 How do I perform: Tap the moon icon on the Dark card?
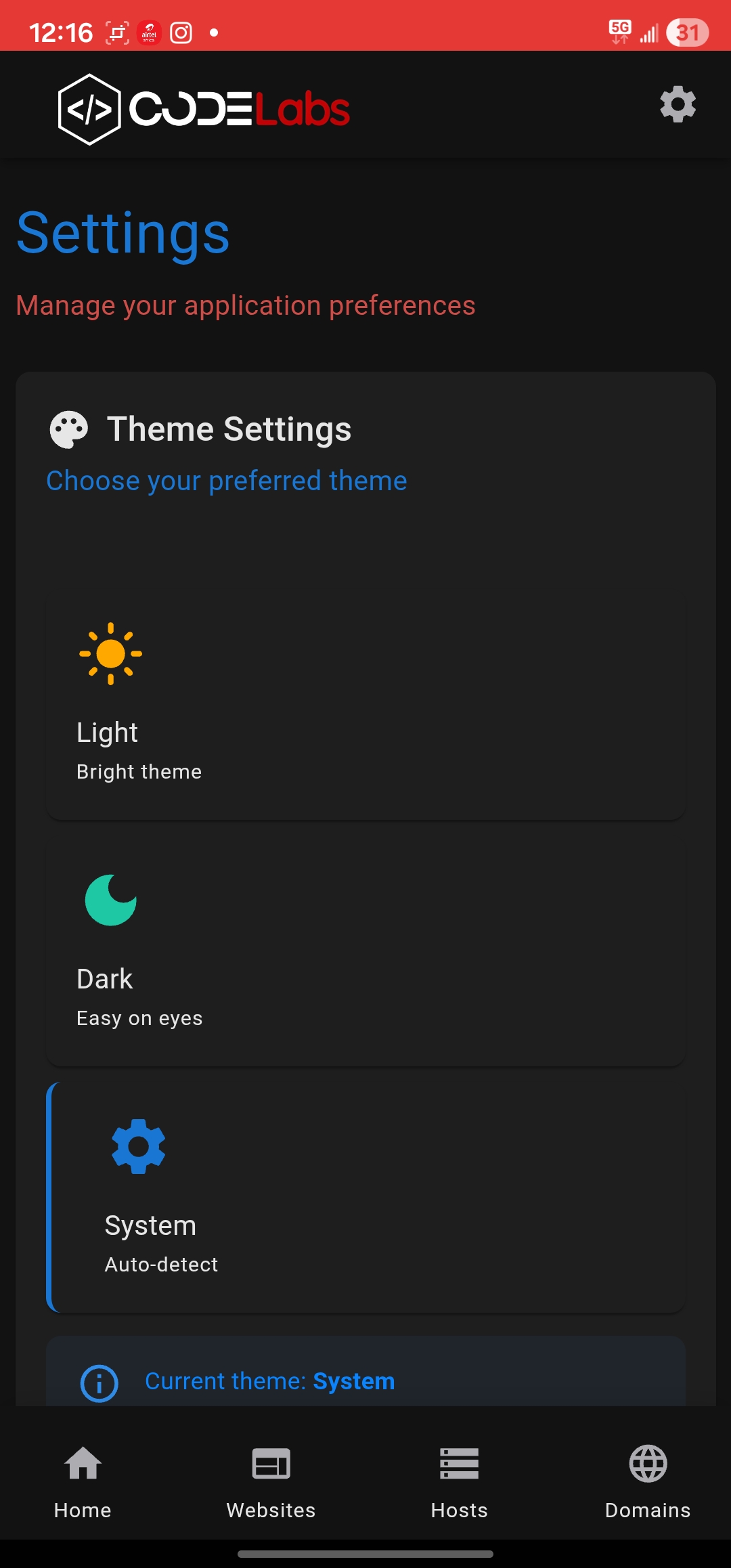(x=110, y=899)
